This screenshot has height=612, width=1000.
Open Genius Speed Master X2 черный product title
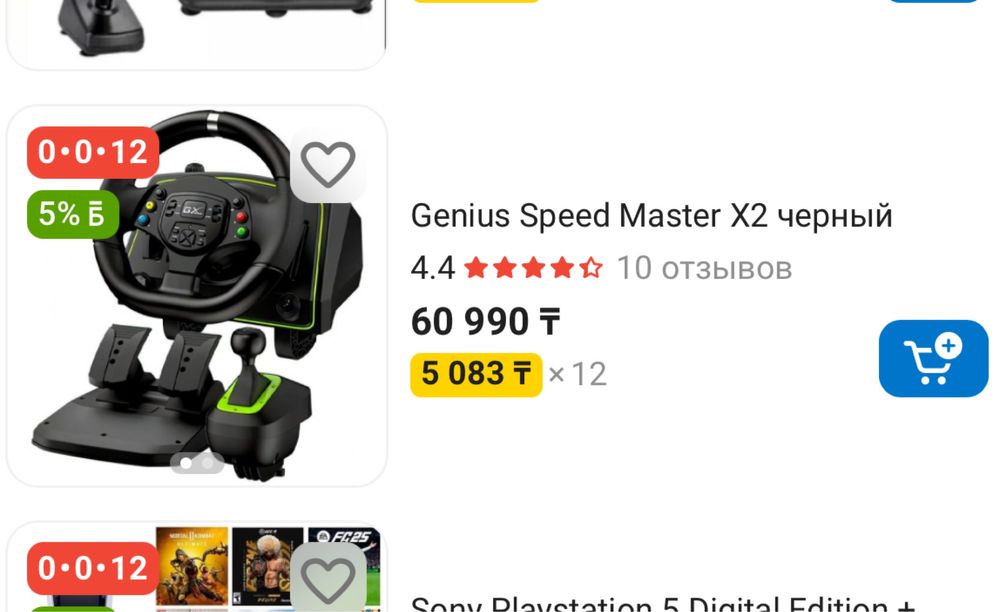[651, 215]
